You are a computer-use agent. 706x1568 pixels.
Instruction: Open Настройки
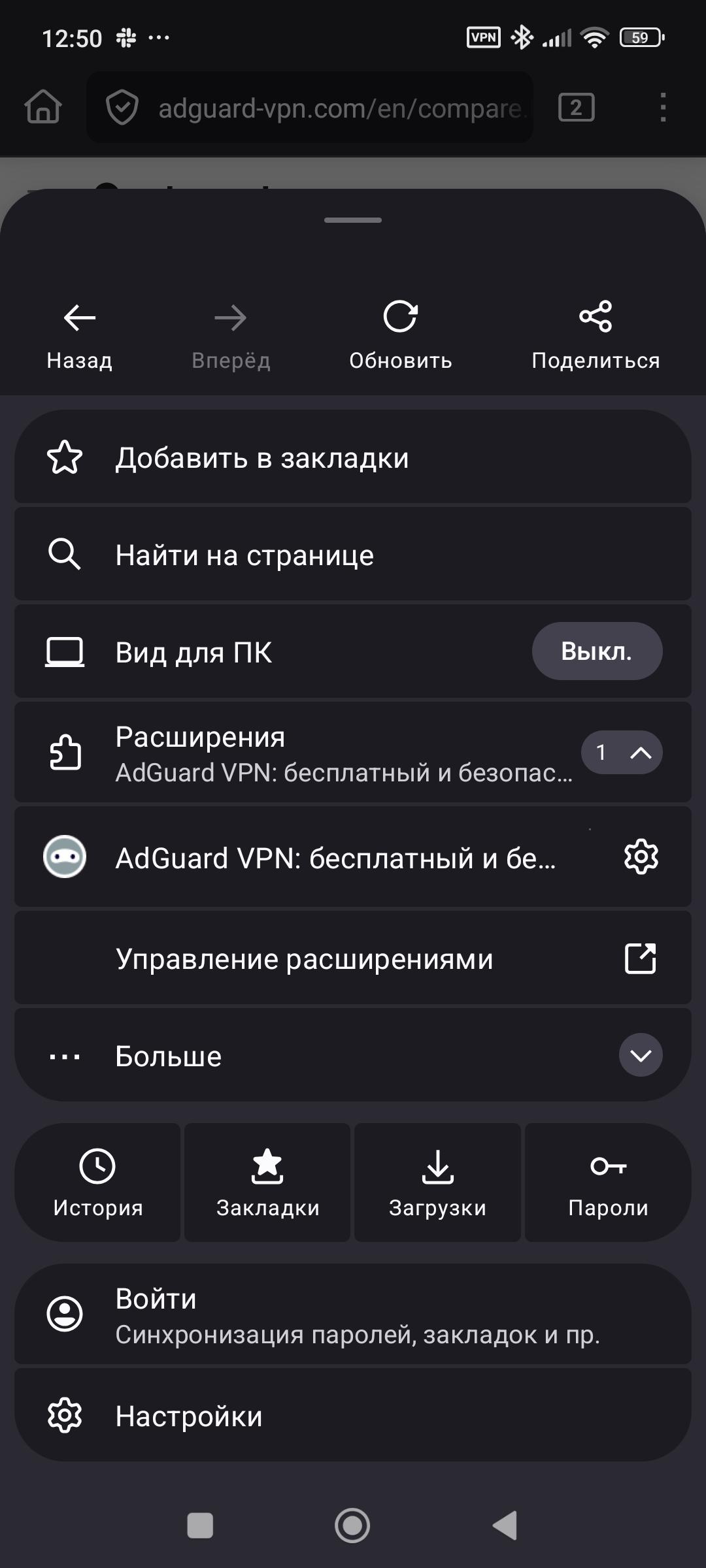(353, 1416)
